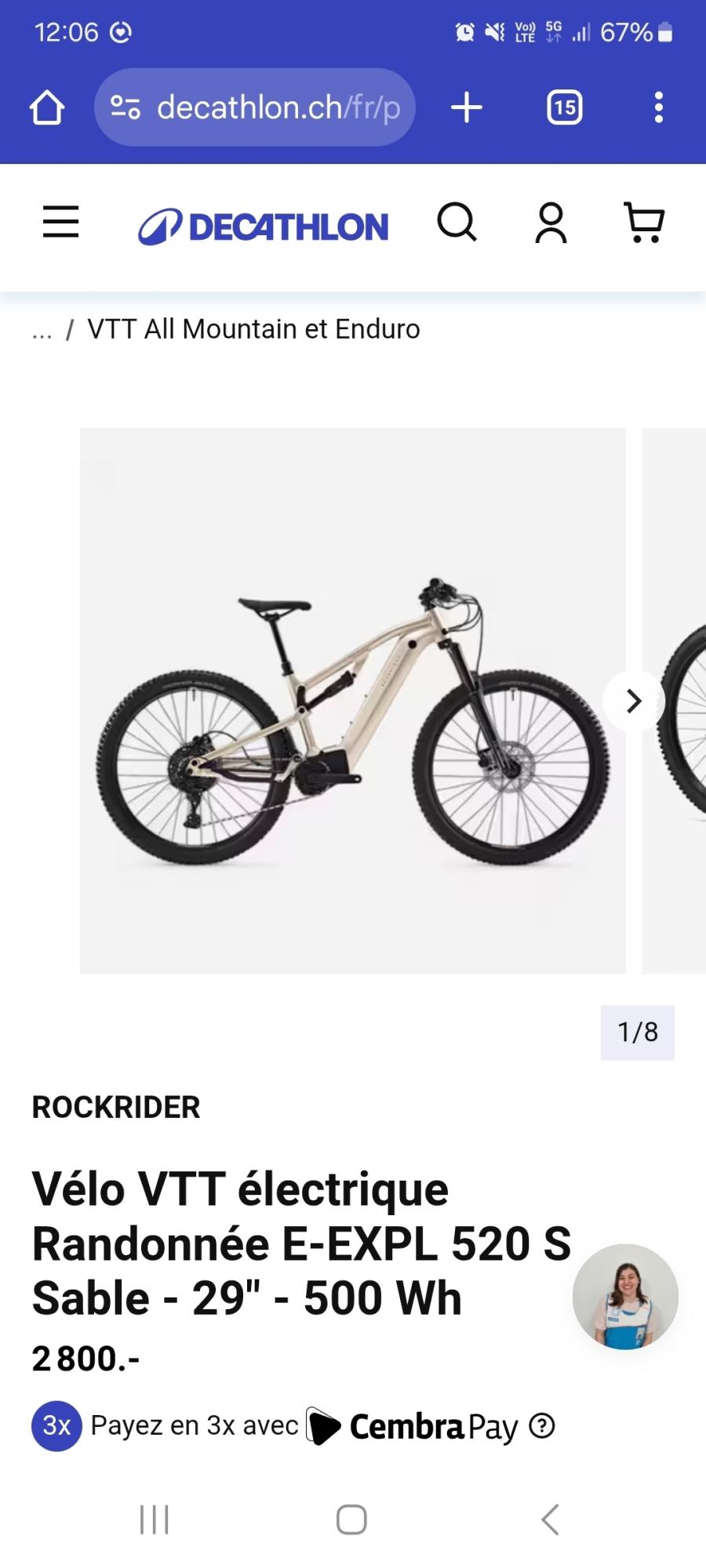Viewport: 706px width, 1568px height.
Task: Open the ROCKRIDER brand page
Action: pyautogui.click(x=115, y=1107)
